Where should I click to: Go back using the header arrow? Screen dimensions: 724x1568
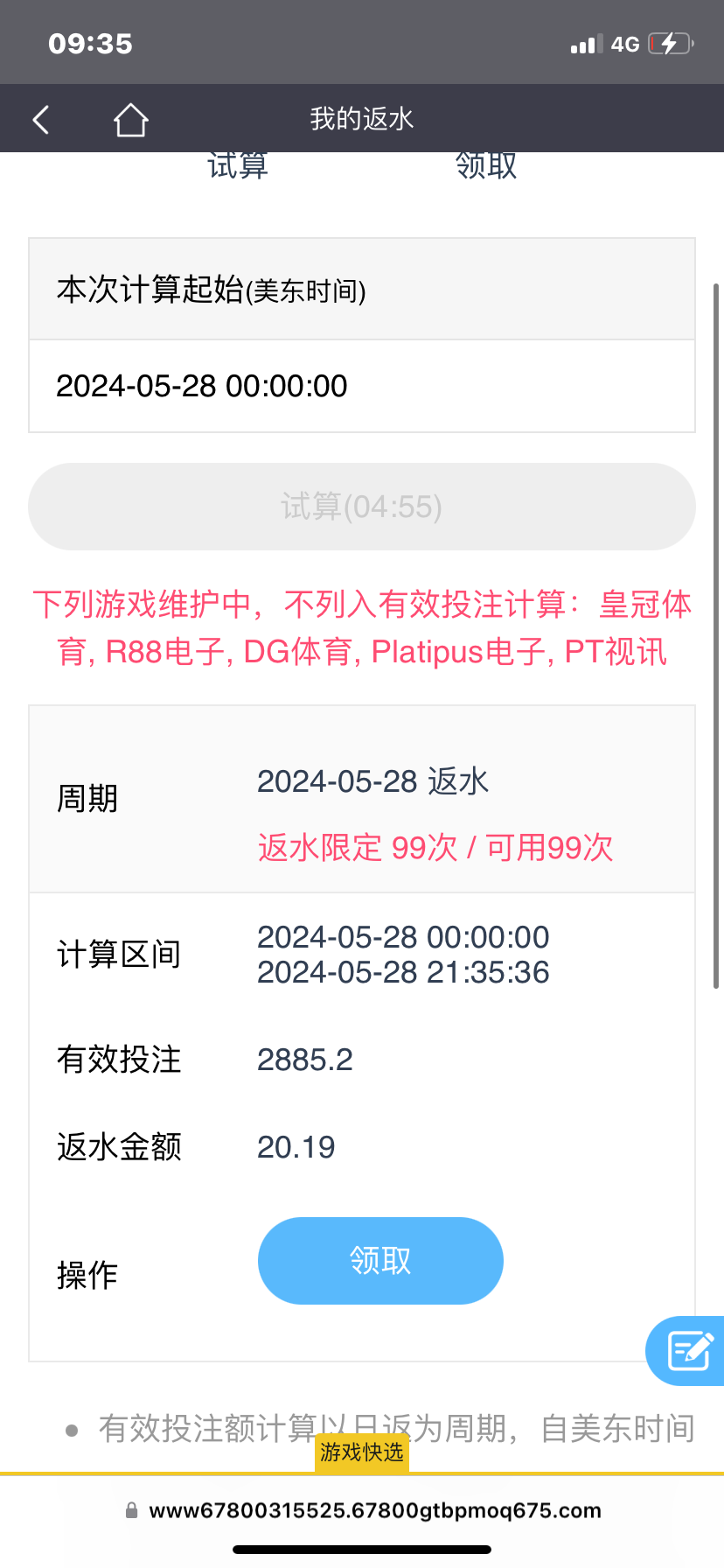40,119
